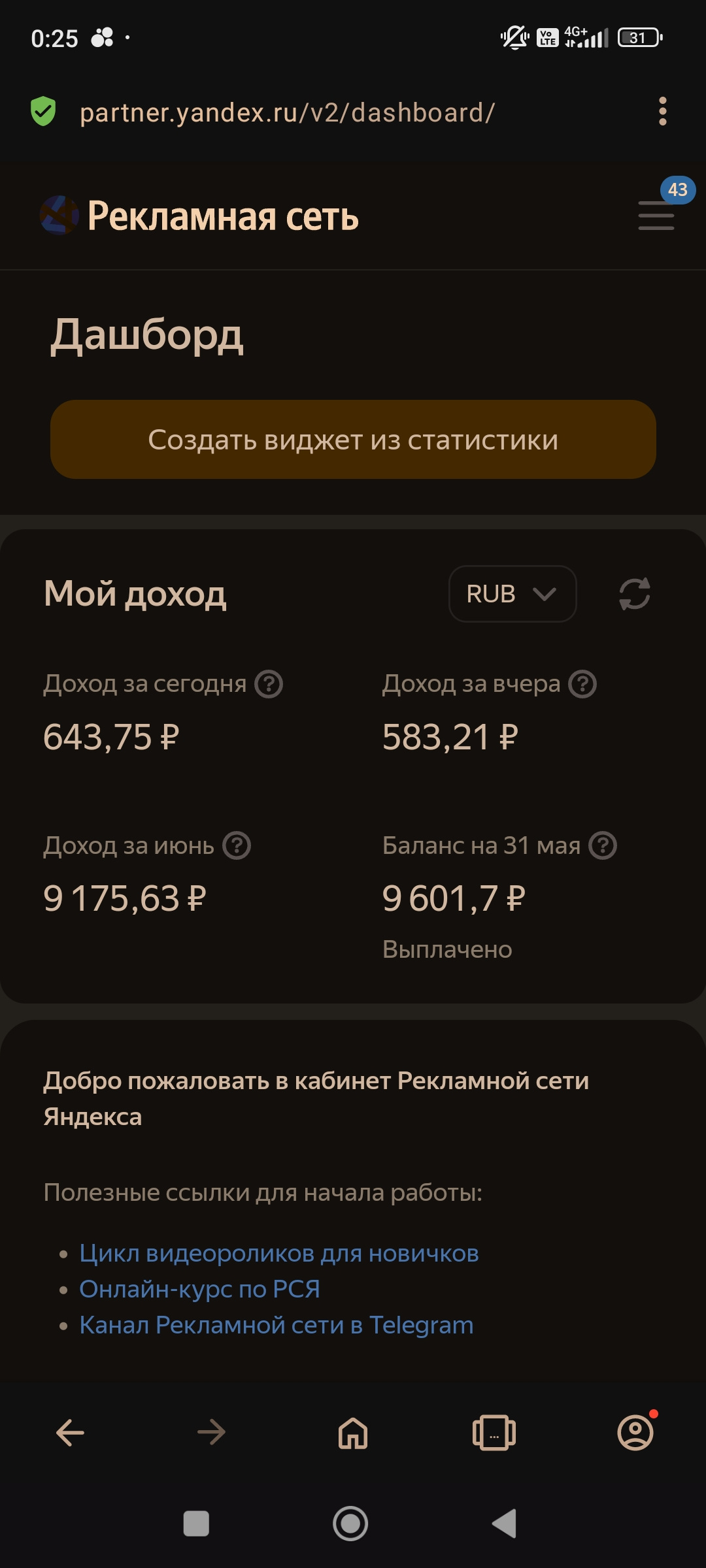Show help for Доход за июнь
This screenshot has width=706, height=1568.
click(237, 845)
